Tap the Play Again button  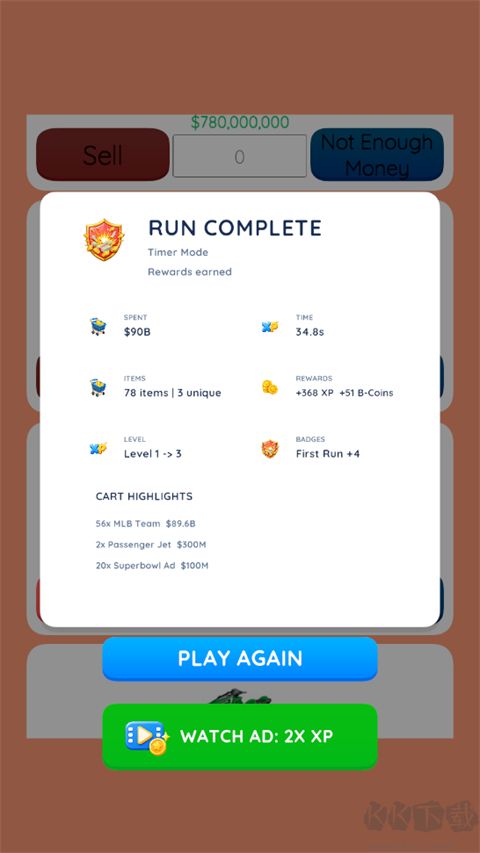coord(239,658)
